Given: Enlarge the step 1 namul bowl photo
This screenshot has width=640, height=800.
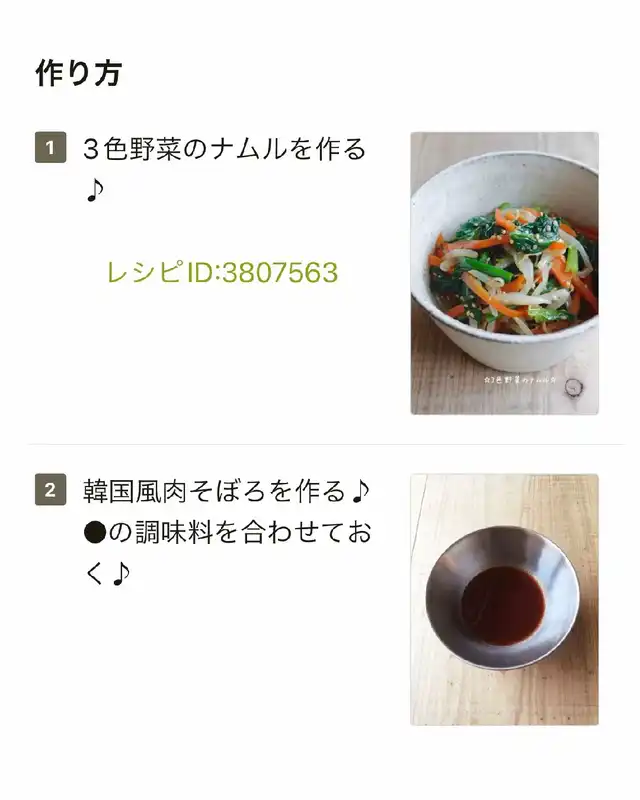Looking at the screenshot, I should [504, 273].
